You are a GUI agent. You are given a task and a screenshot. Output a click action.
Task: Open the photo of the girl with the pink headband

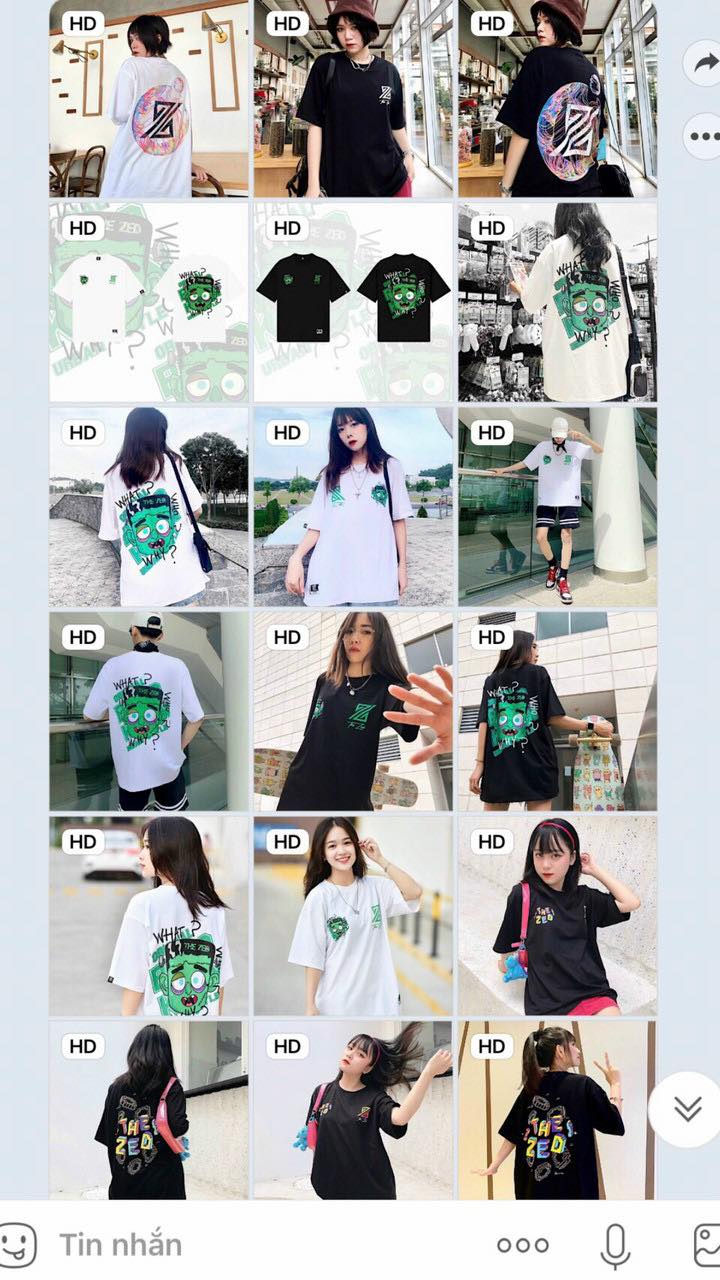coord(557,915)
